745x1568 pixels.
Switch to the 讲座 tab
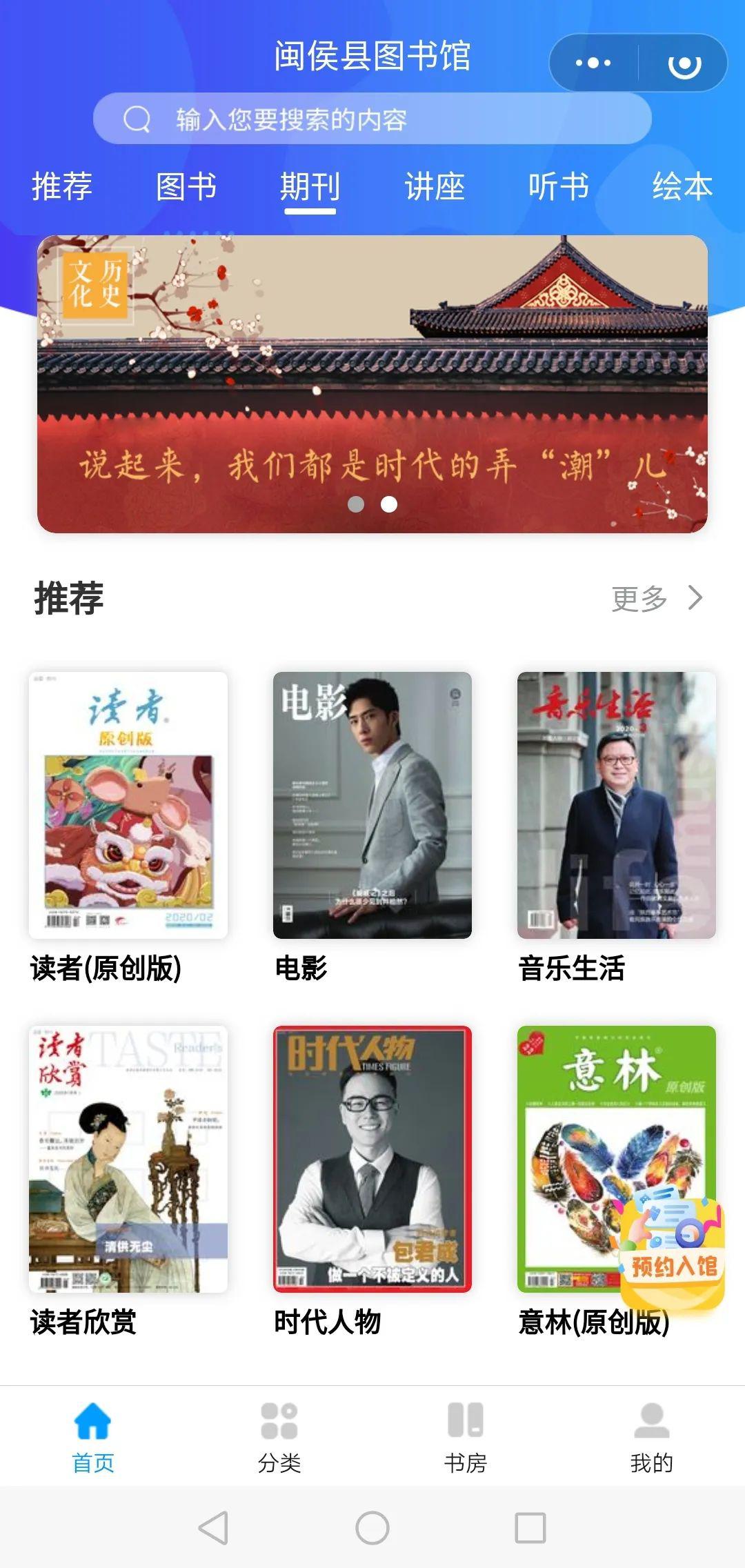[435, 187]
